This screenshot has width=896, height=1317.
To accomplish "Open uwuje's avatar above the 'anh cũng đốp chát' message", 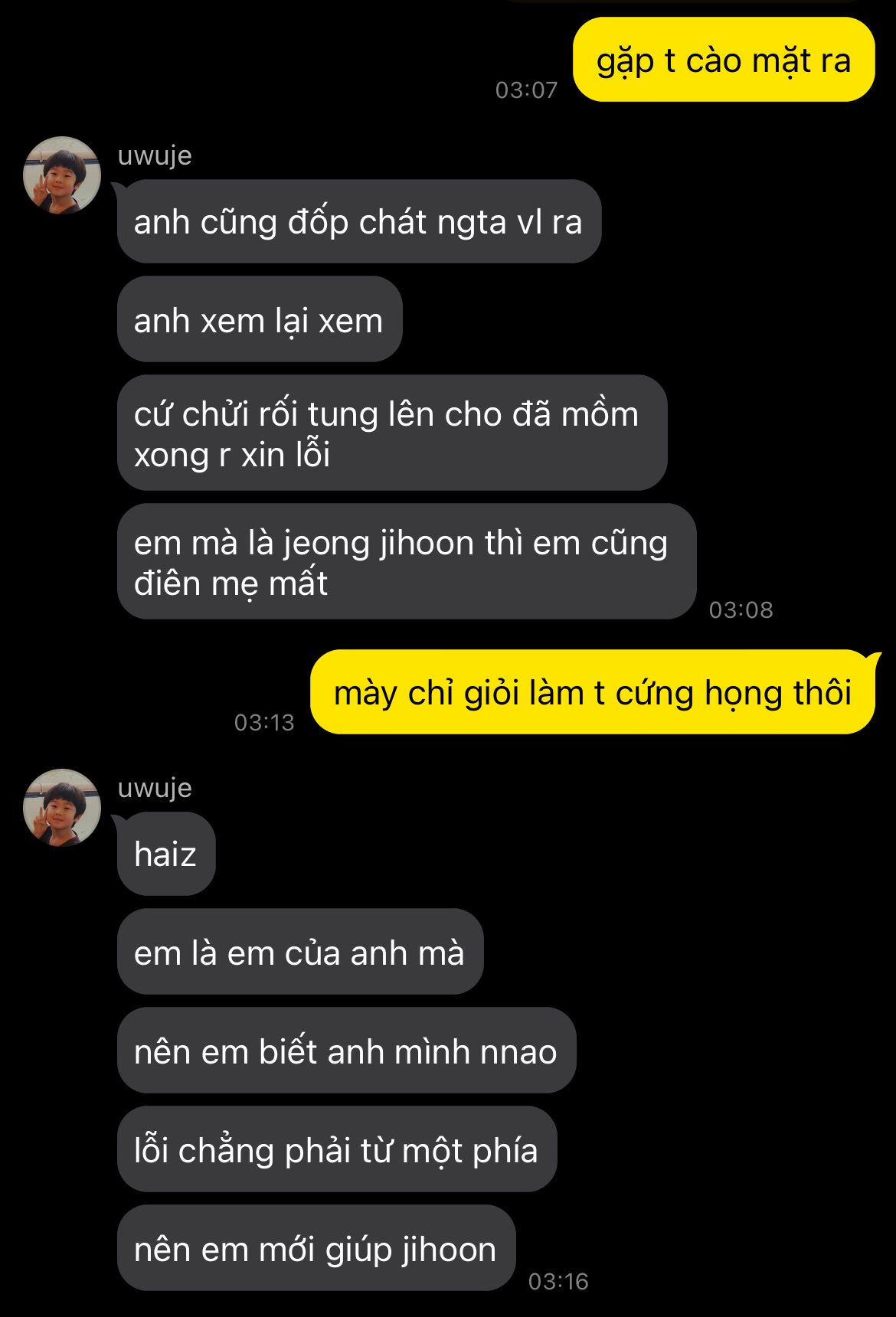I will coord(62,175).
